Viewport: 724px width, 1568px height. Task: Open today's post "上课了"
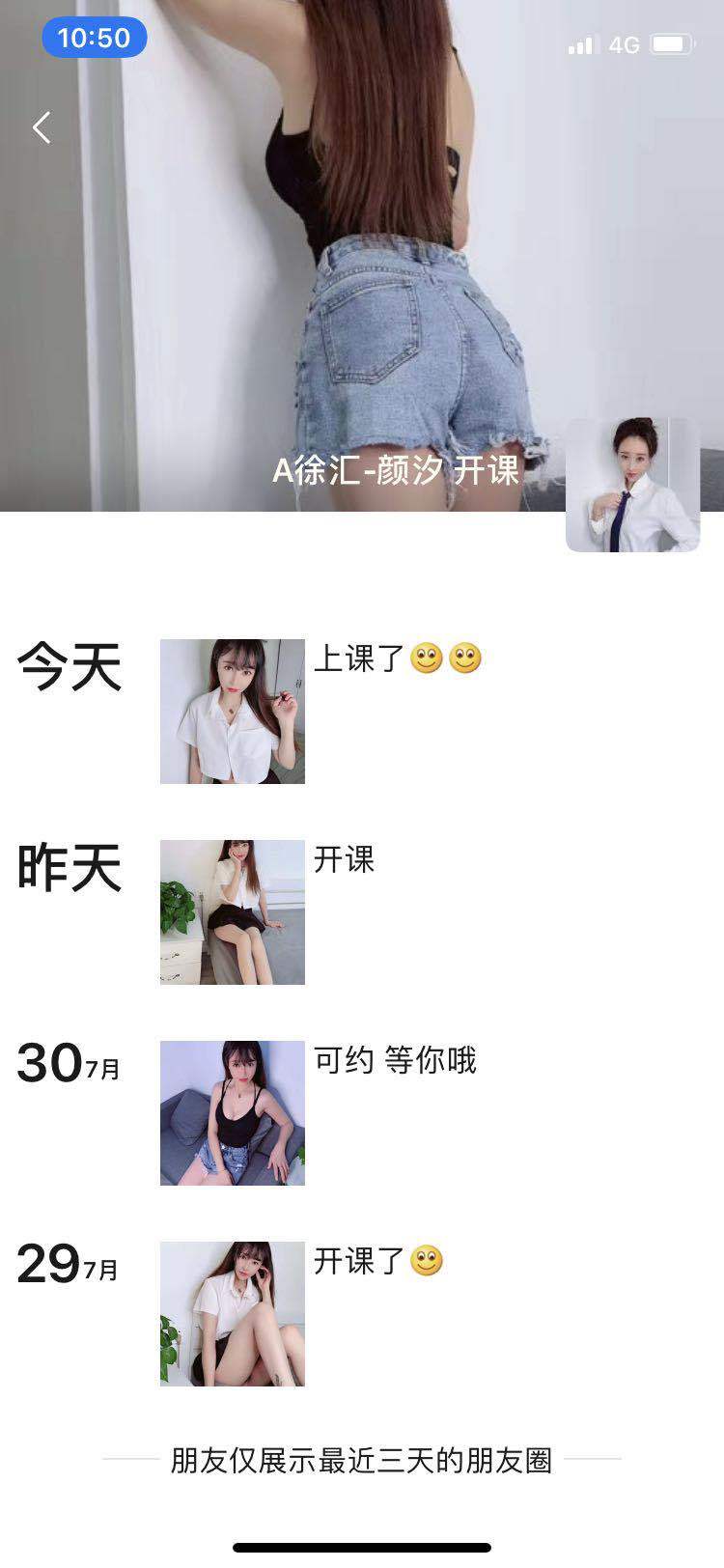[x=233, y=712]
